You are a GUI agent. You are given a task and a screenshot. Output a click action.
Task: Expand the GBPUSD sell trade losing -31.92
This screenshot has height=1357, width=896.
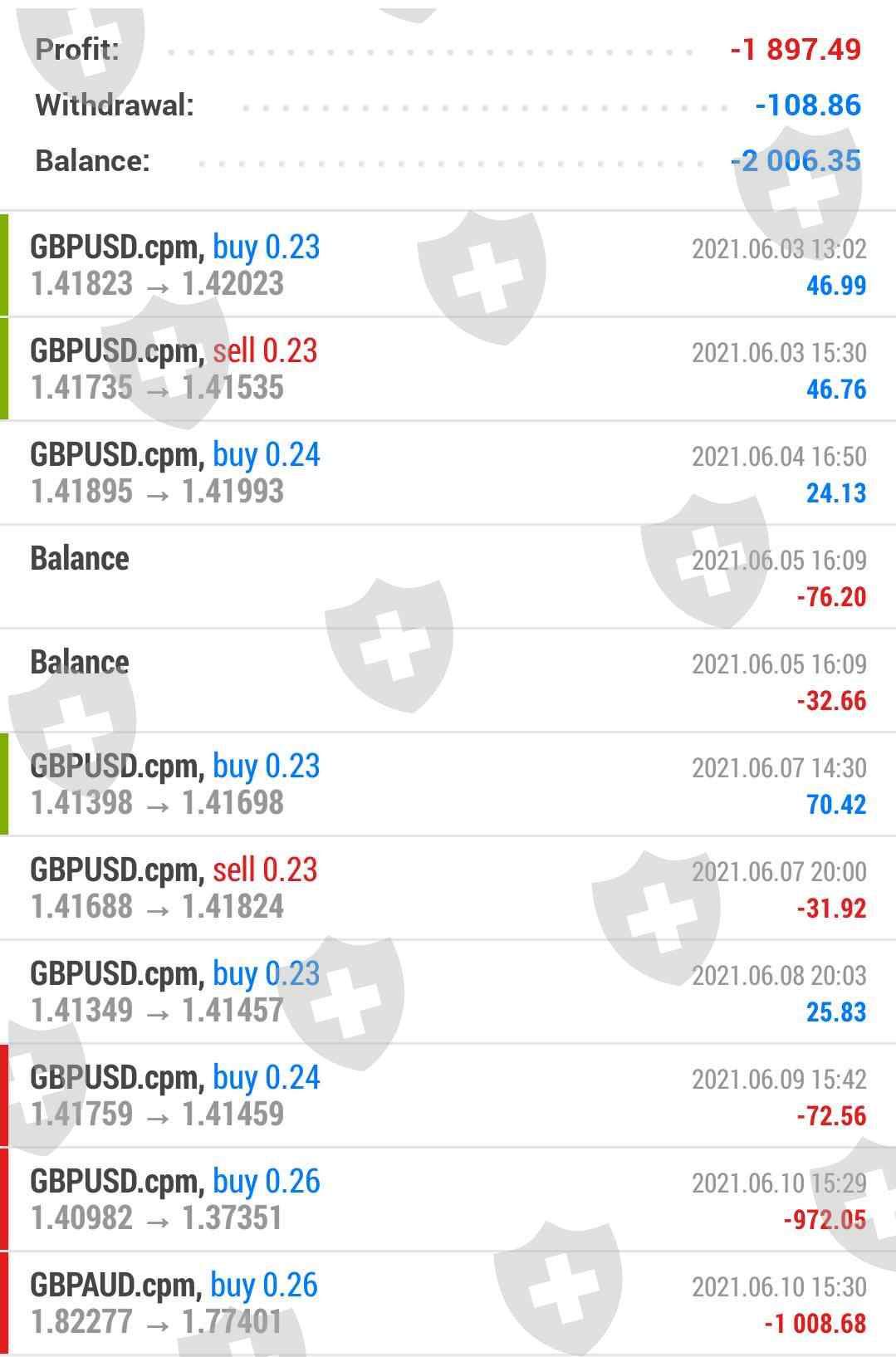coord(448,888)
